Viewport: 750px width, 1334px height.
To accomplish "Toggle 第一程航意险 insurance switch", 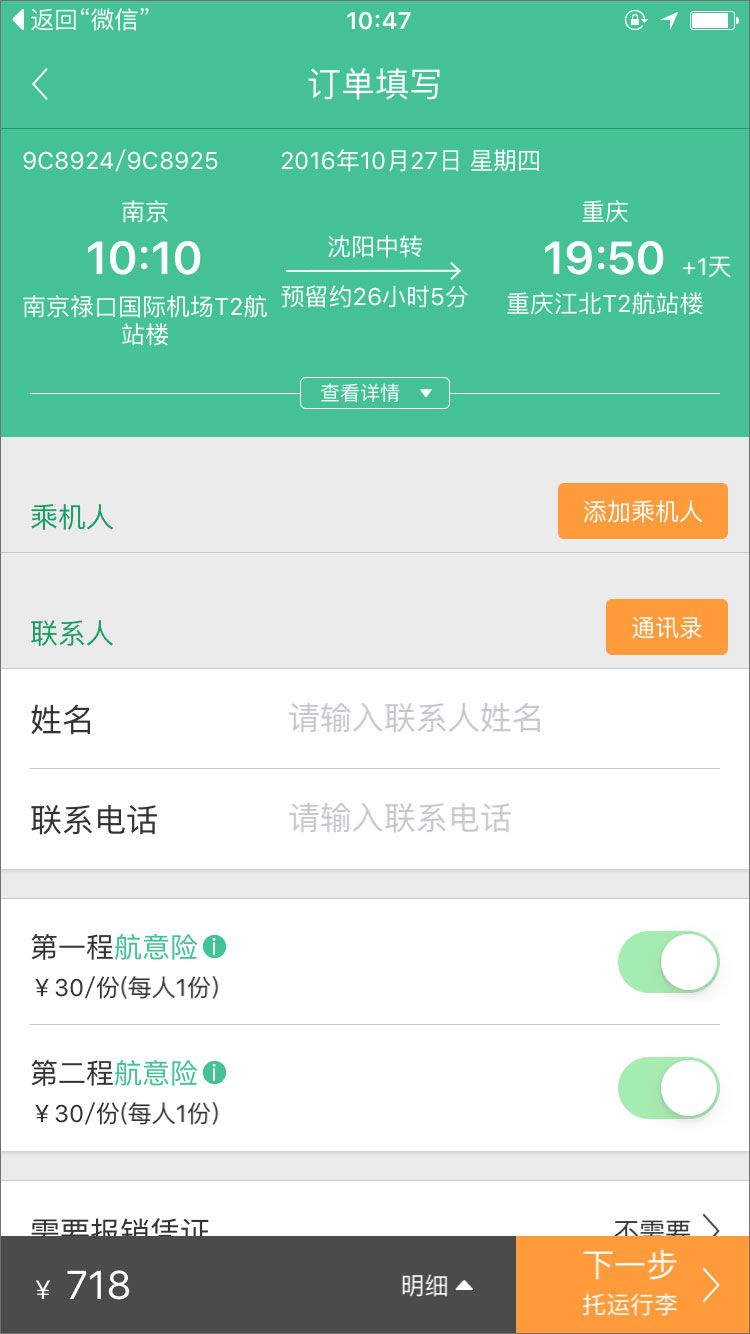I will coord(668,962).
